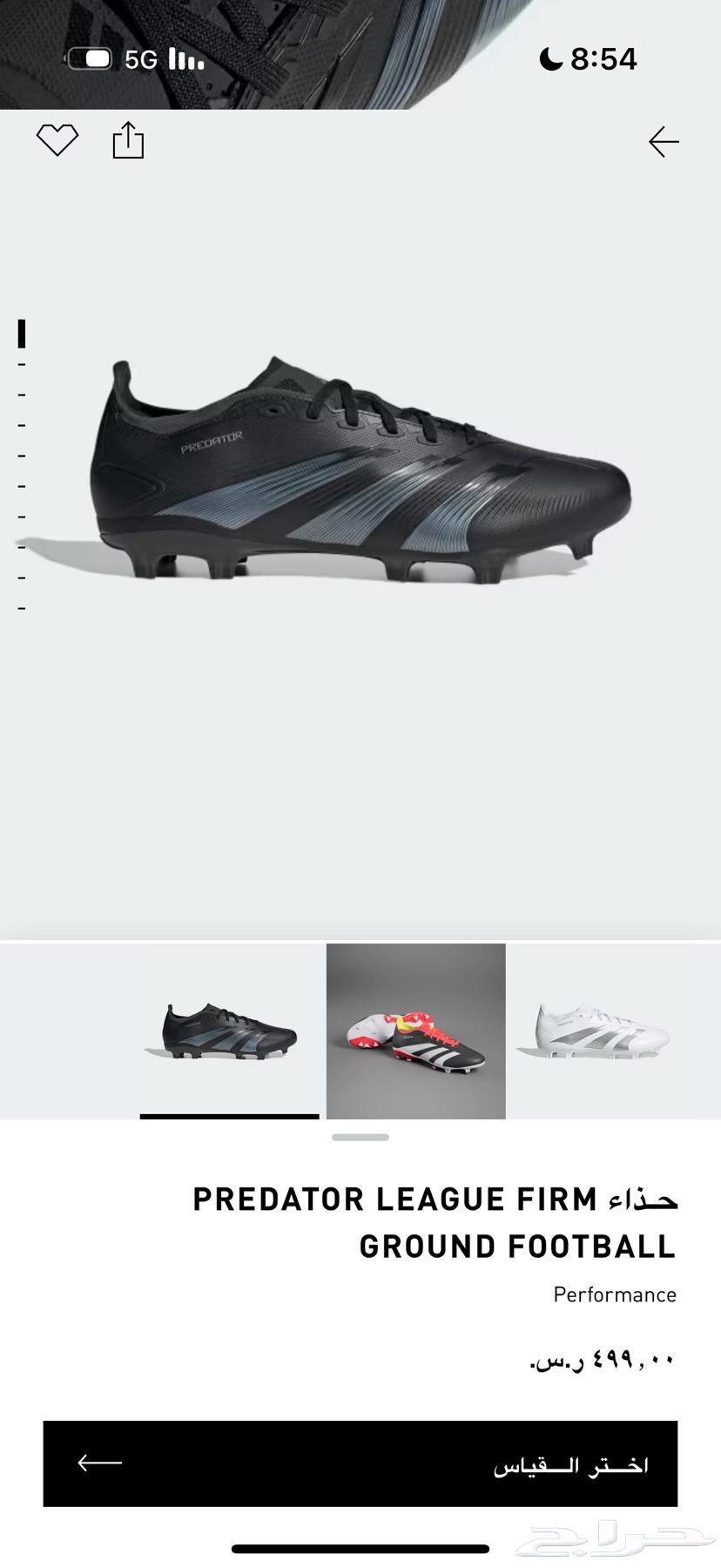Screen dimensions: 721x1568
Task: Select the black and red shoe variant
Action: (415, 1031)
